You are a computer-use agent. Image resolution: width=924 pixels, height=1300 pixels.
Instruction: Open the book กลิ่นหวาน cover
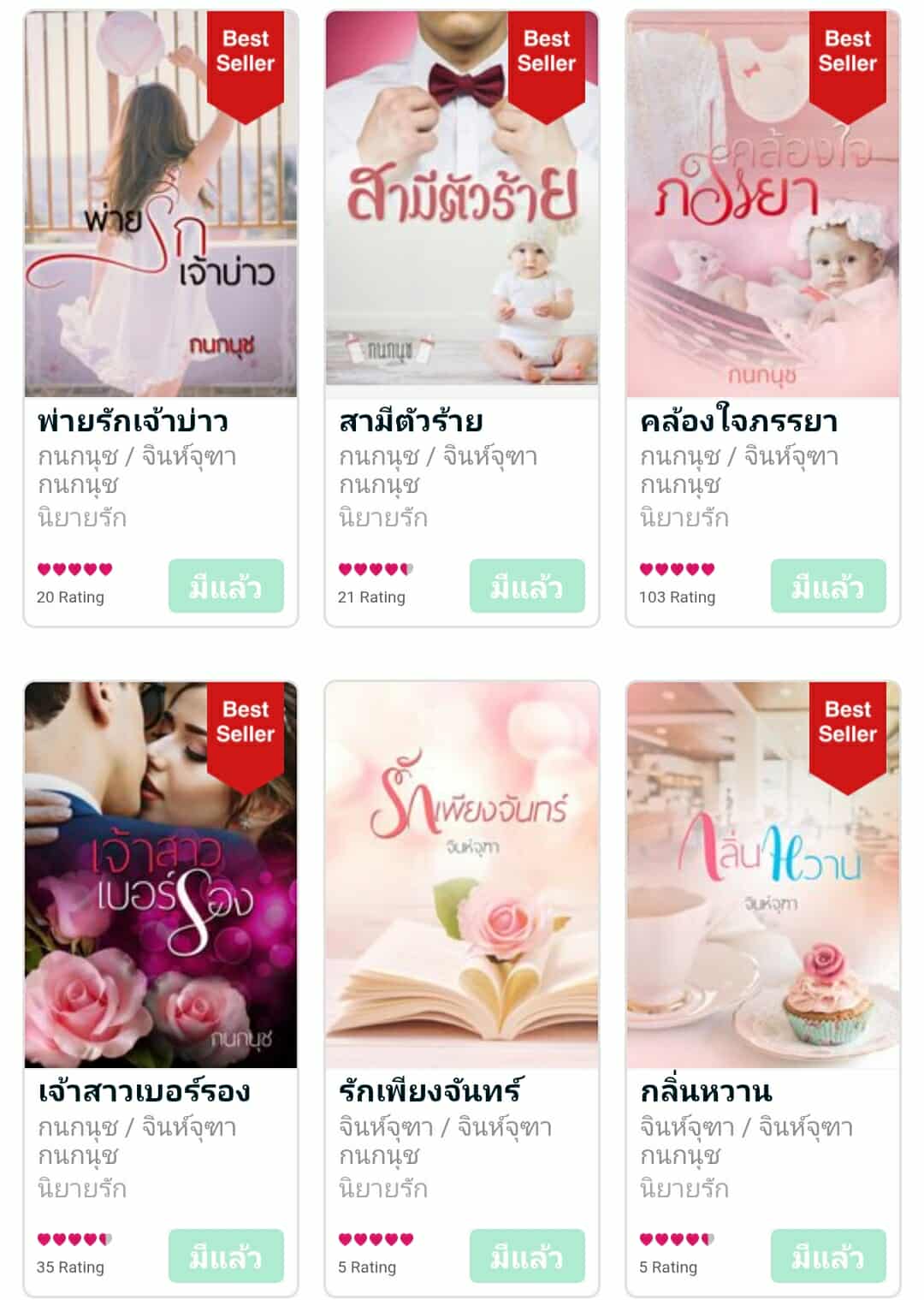click(x=763, y=875)
